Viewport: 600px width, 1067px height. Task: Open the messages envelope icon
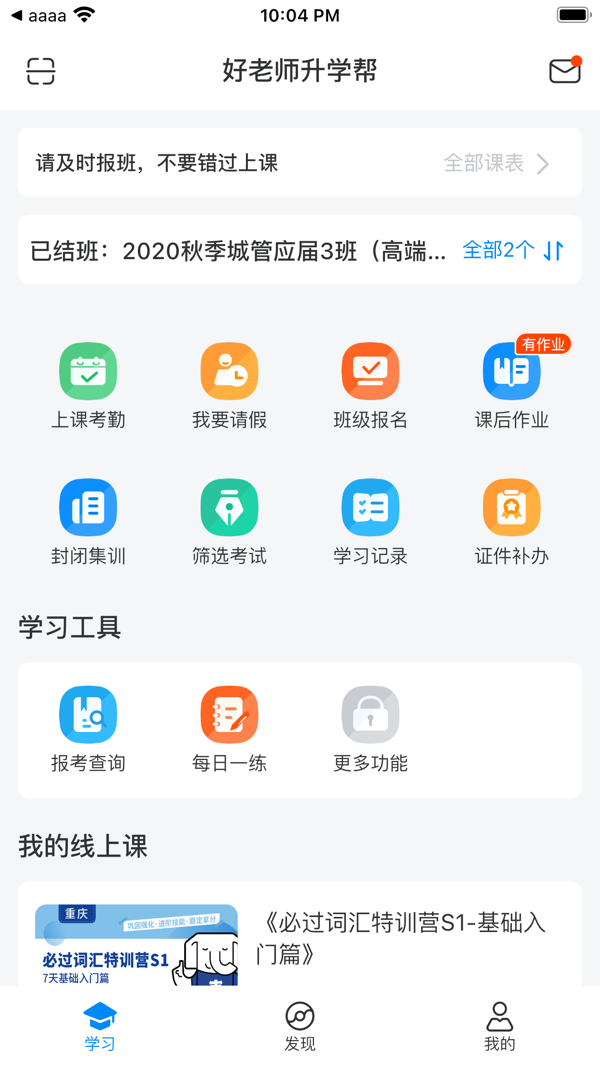(564, 71)
